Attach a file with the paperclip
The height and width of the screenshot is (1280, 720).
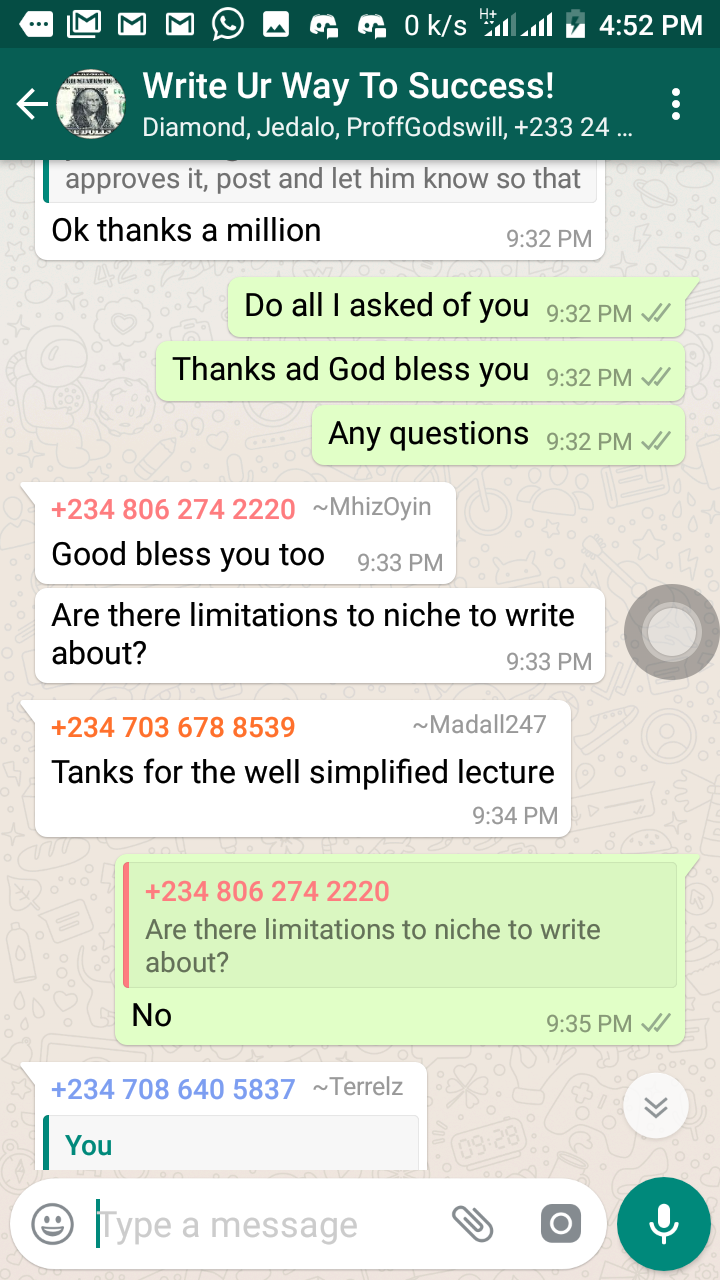(x=473, y=1223)
